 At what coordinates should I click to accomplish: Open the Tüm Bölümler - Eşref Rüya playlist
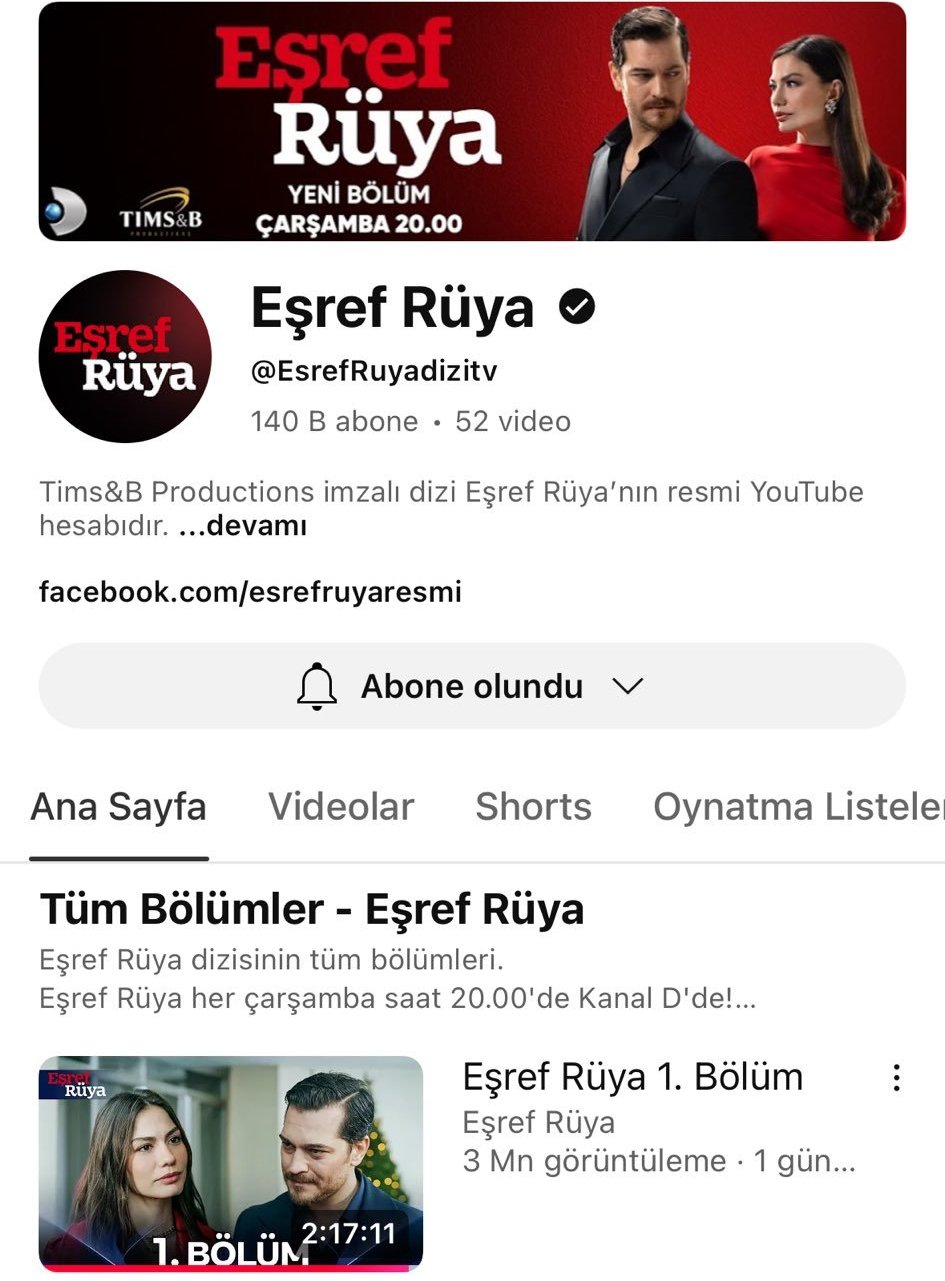tap(312, 910)
